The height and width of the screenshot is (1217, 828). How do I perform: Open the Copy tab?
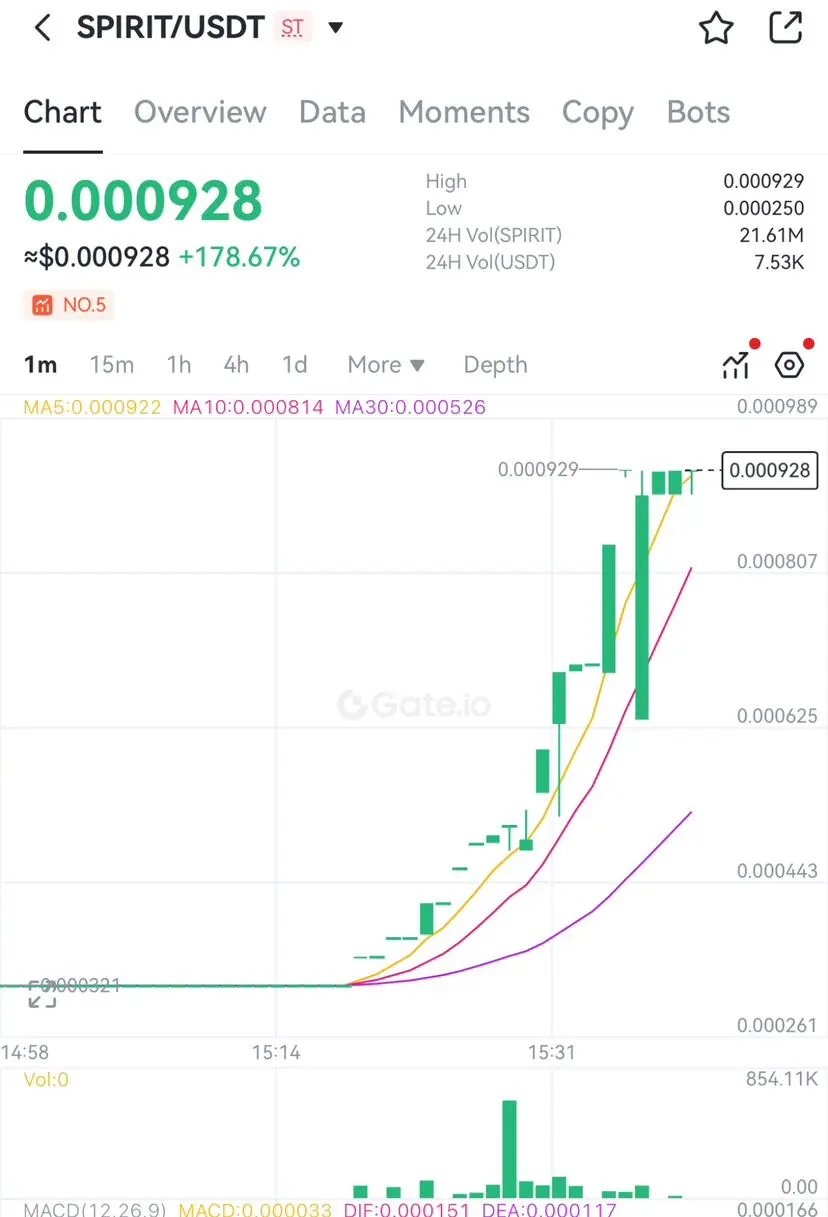(597, 112)
